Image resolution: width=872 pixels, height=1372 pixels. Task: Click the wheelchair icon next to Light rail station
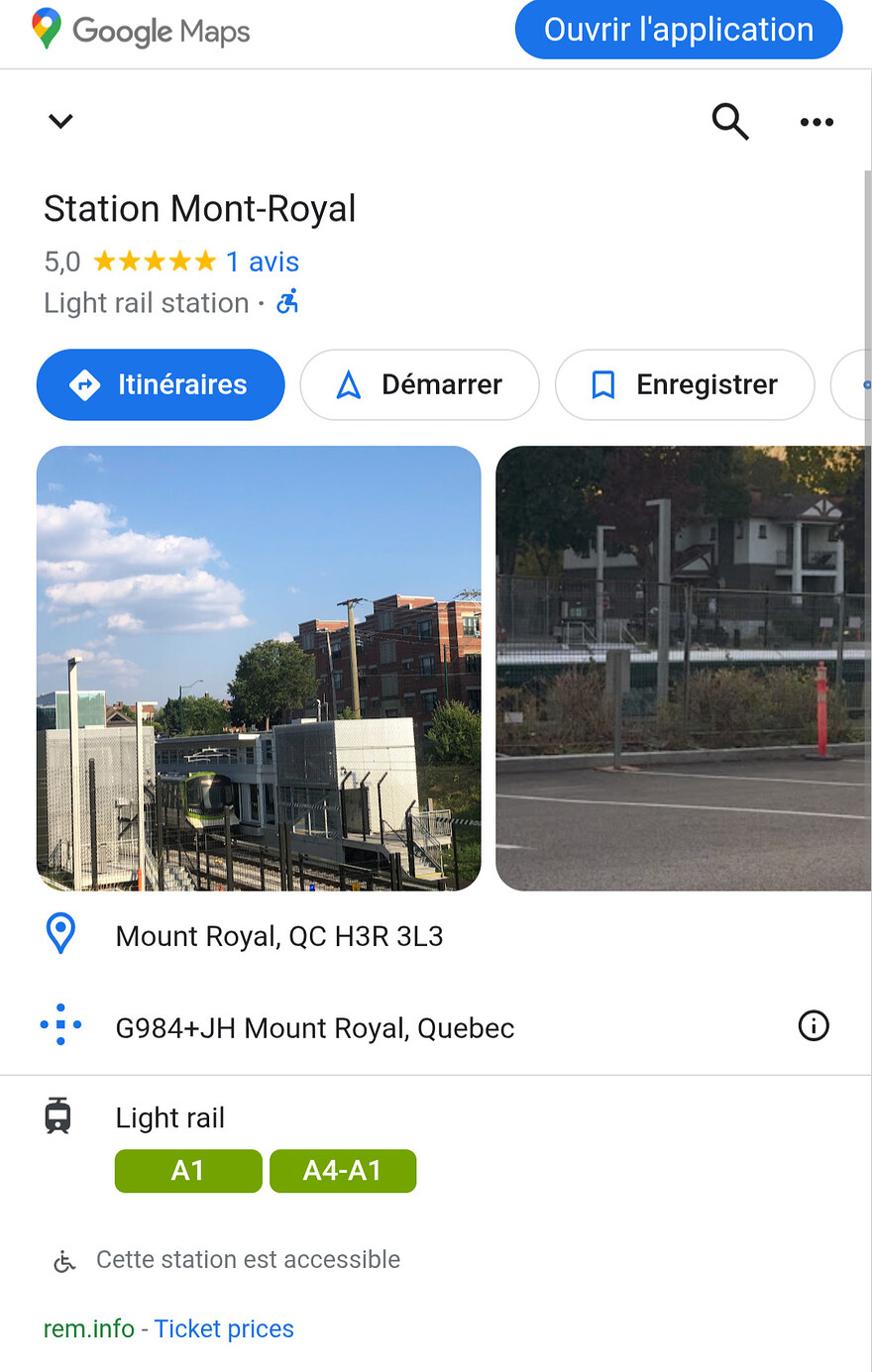(286, 302)
